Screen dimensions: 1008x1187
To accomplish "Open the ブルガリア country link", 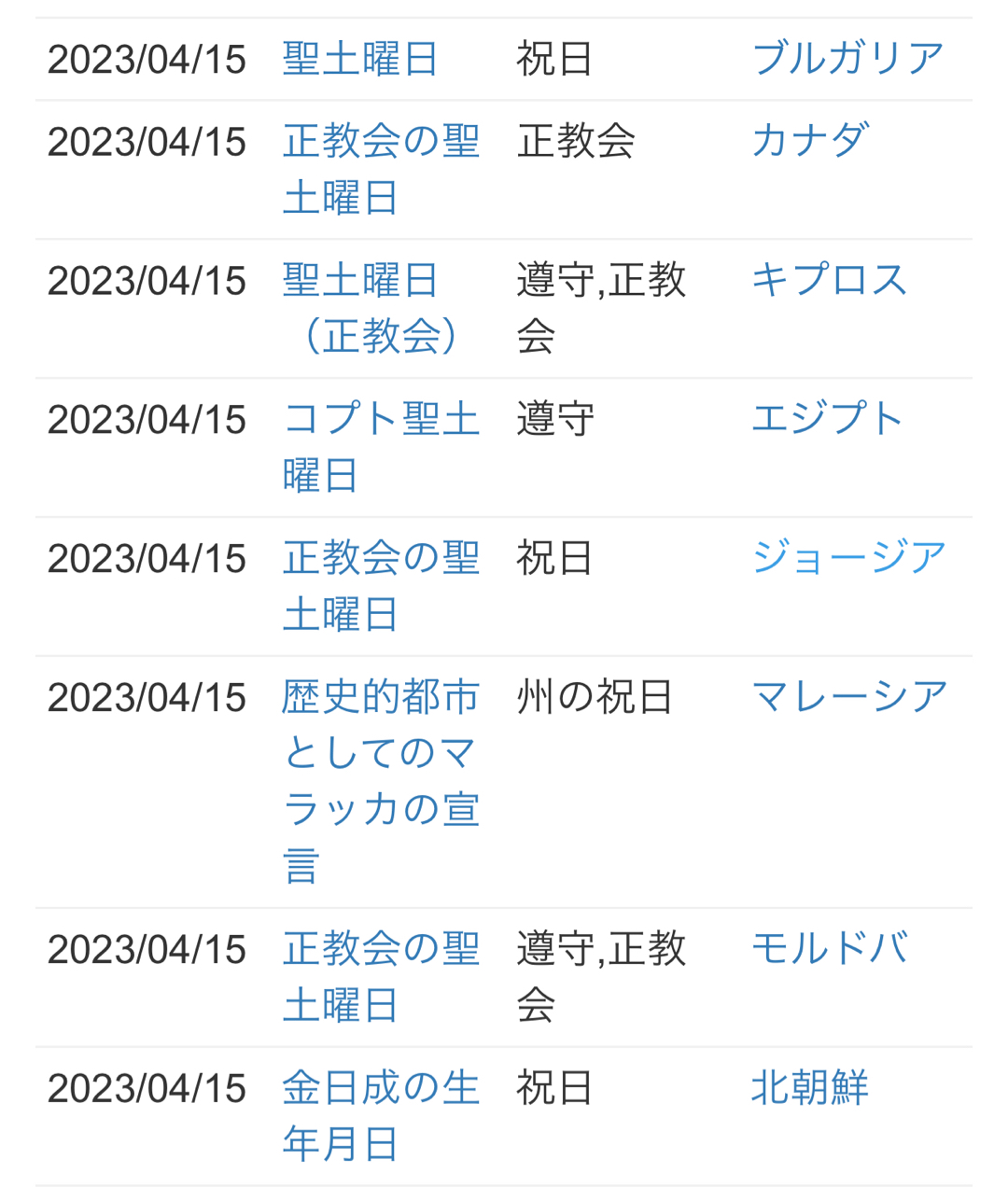I will [847, 59].
